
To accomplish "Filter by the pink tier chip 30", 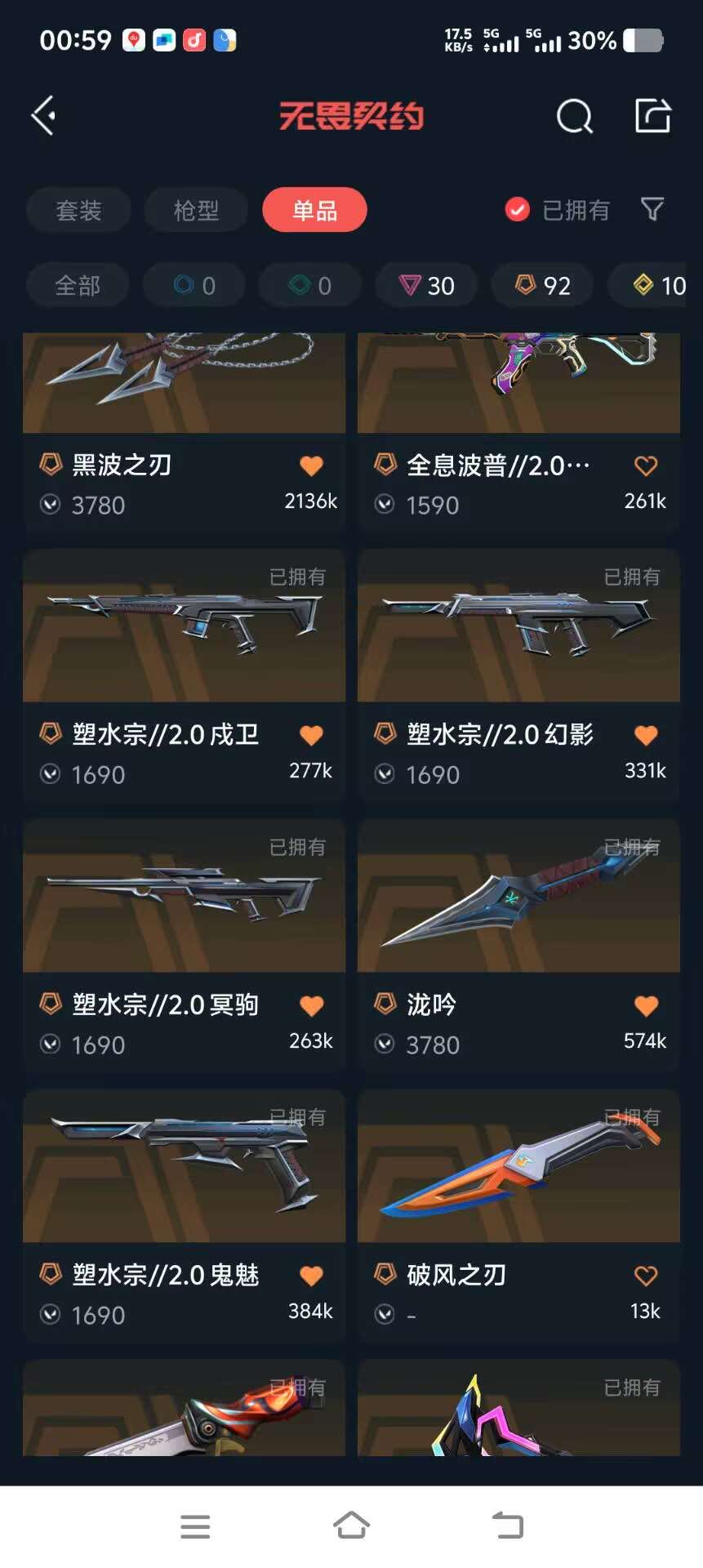I will [426, 285].
